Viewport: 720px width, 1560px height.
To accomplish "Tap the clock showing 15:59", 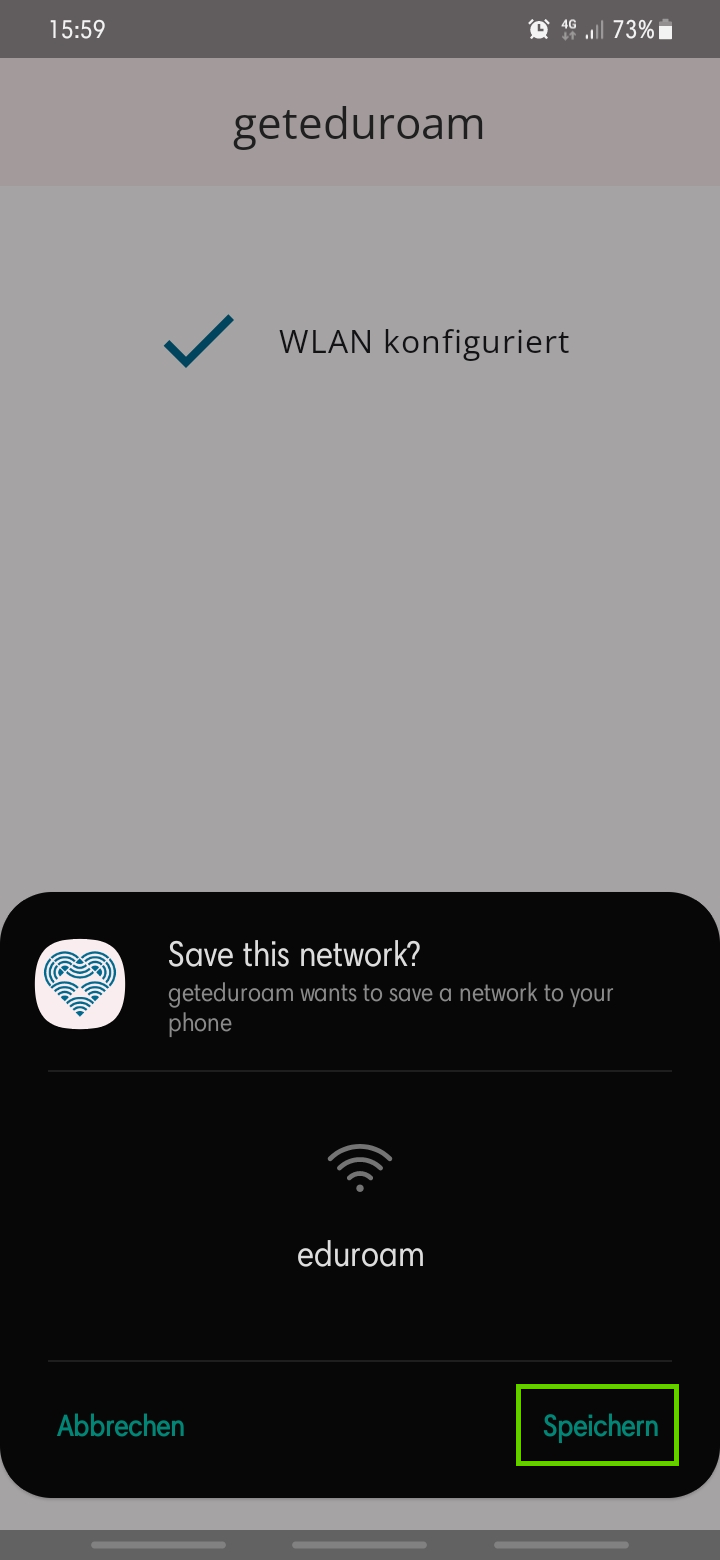I will coord(76,28).
